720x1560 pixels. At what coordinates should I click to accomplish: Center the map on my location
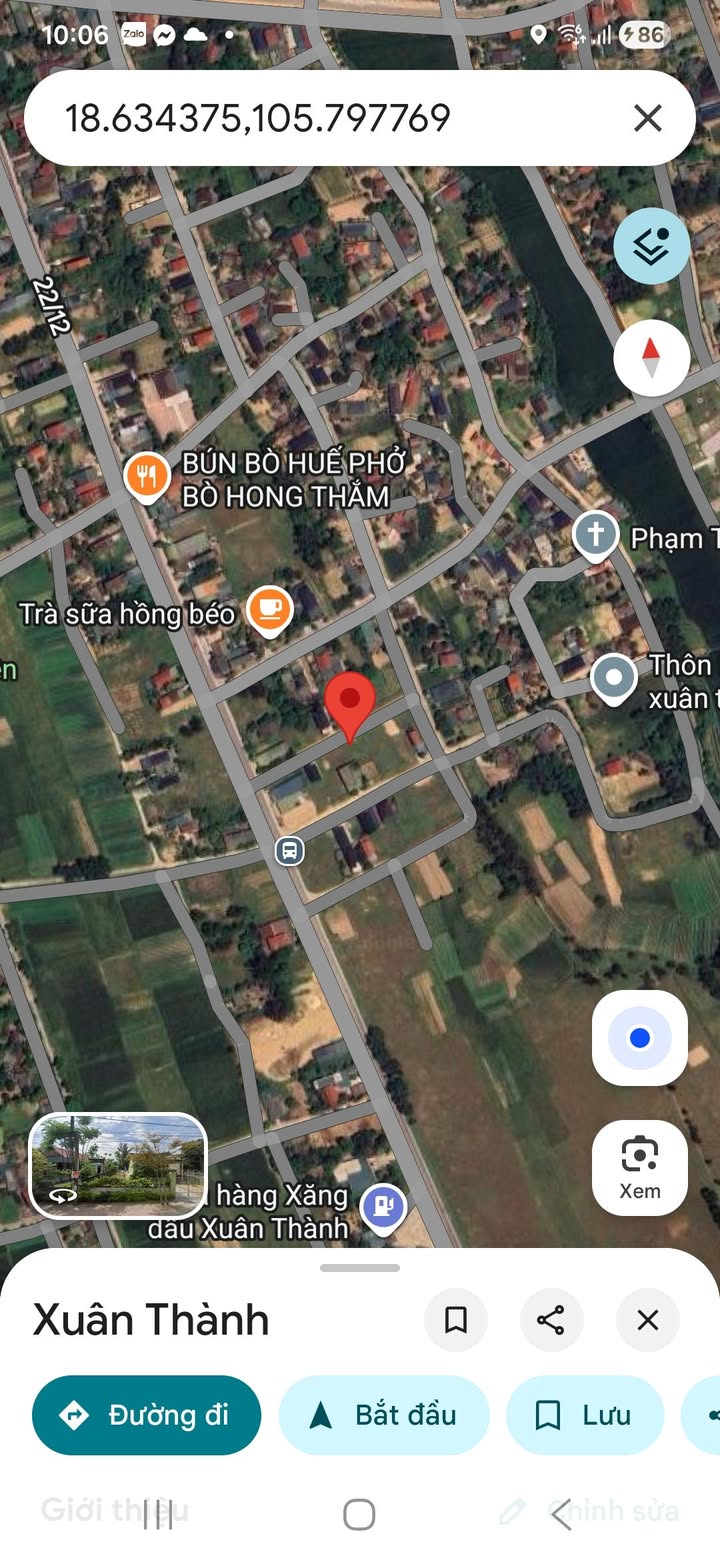pos(640,1038)
